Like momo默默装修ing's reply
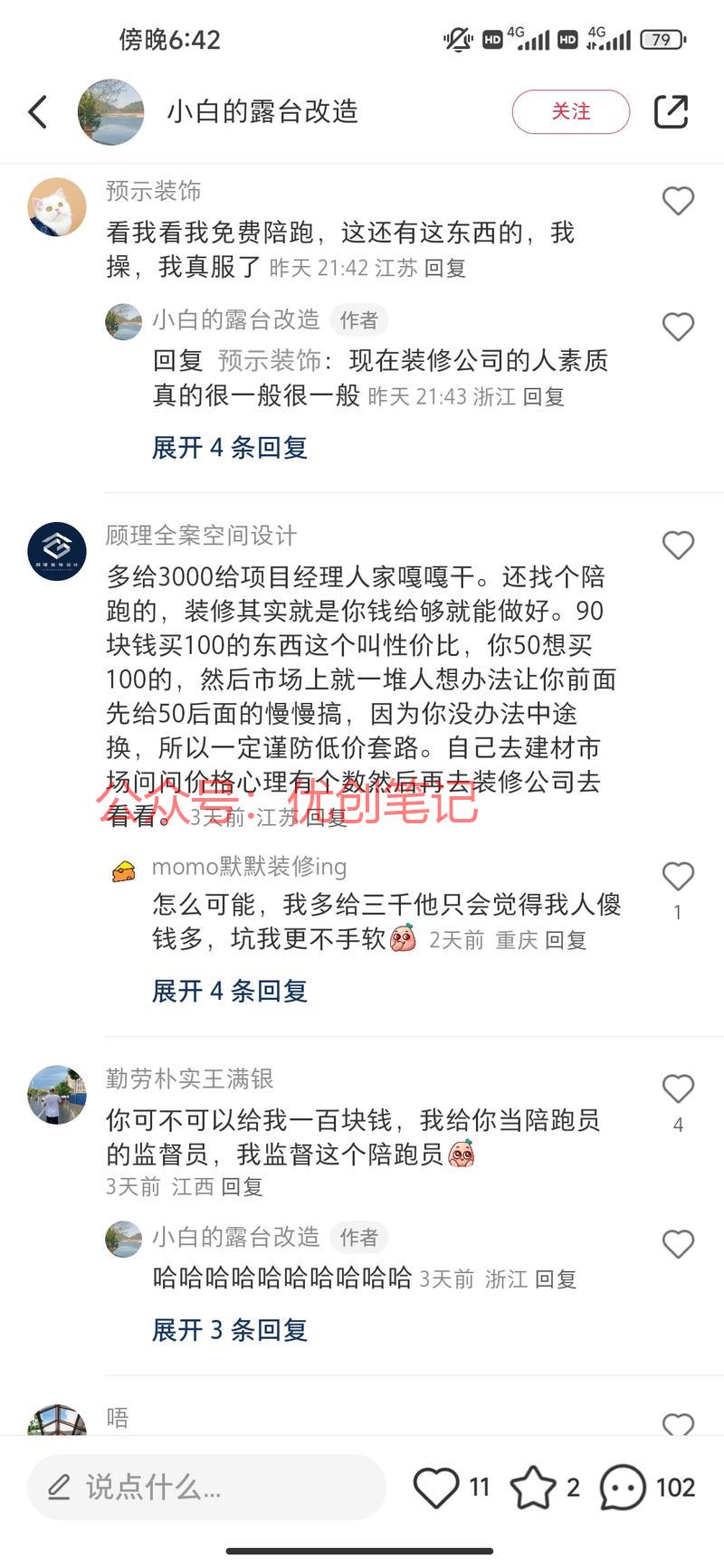724x1568 pixels. (678, 876)
